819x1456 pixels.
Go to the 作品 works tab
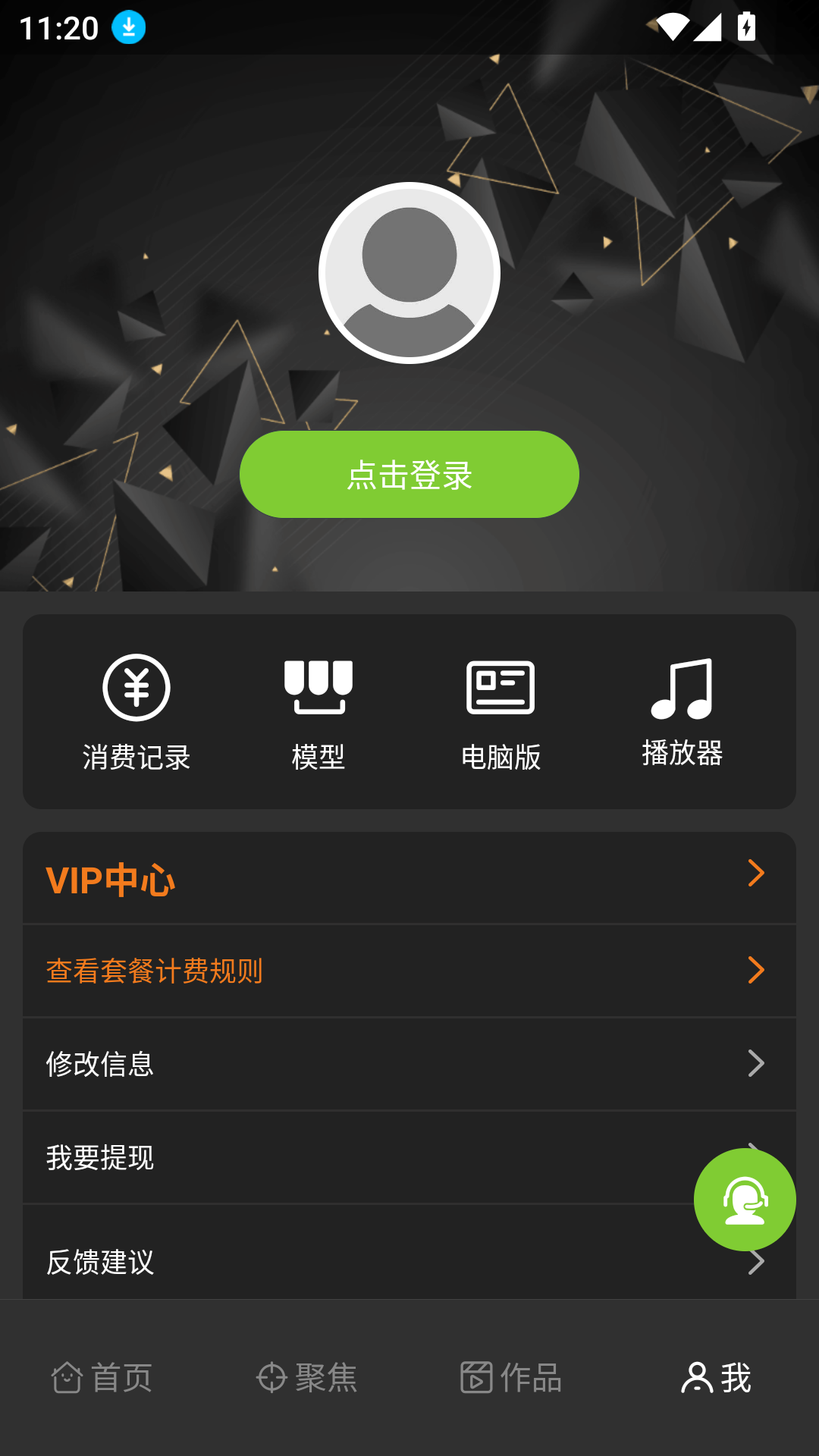point(512,1377)
